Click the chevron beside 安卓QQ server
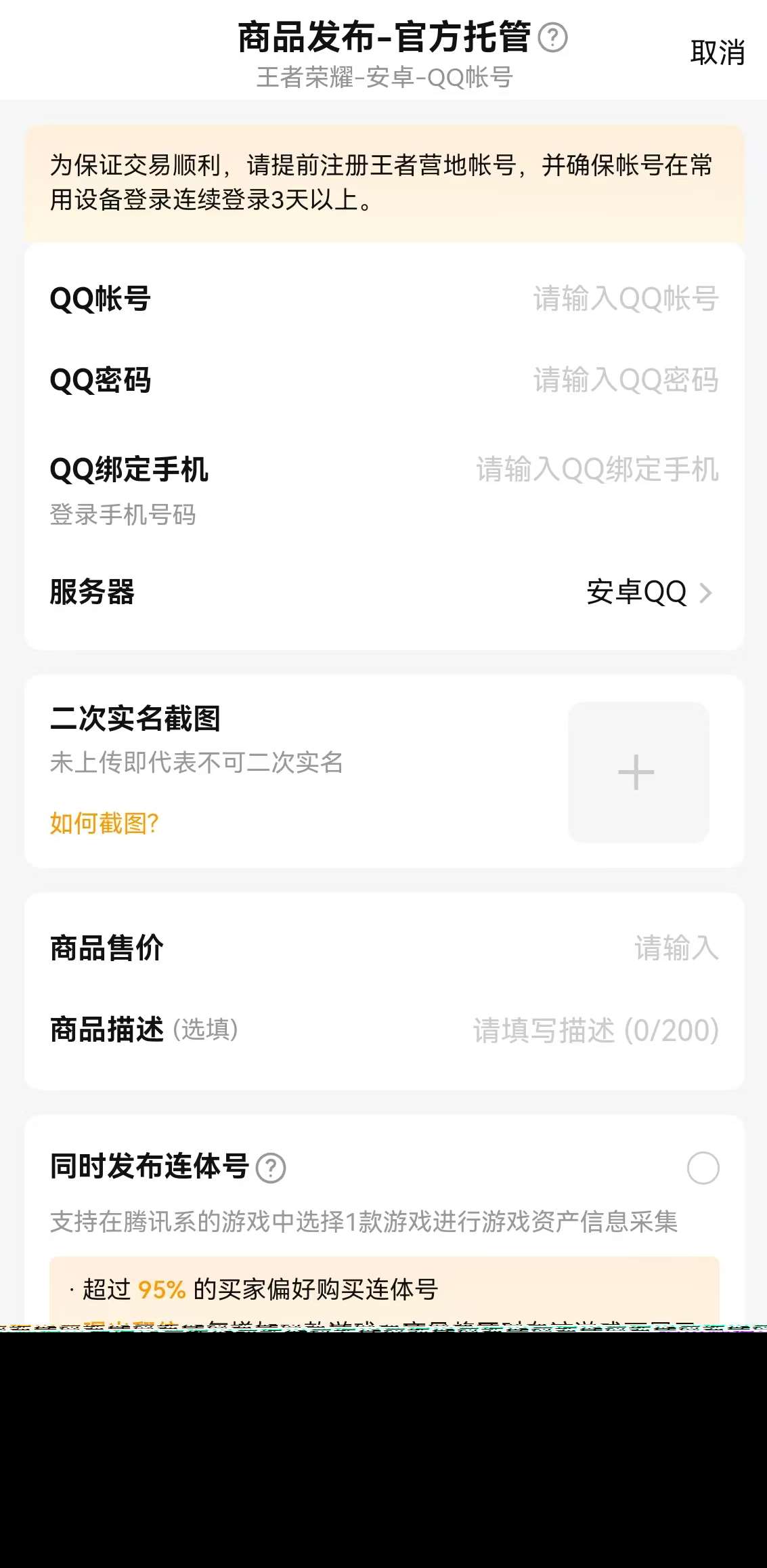Viewport: 767px width, 1568px height. point(707,593)
